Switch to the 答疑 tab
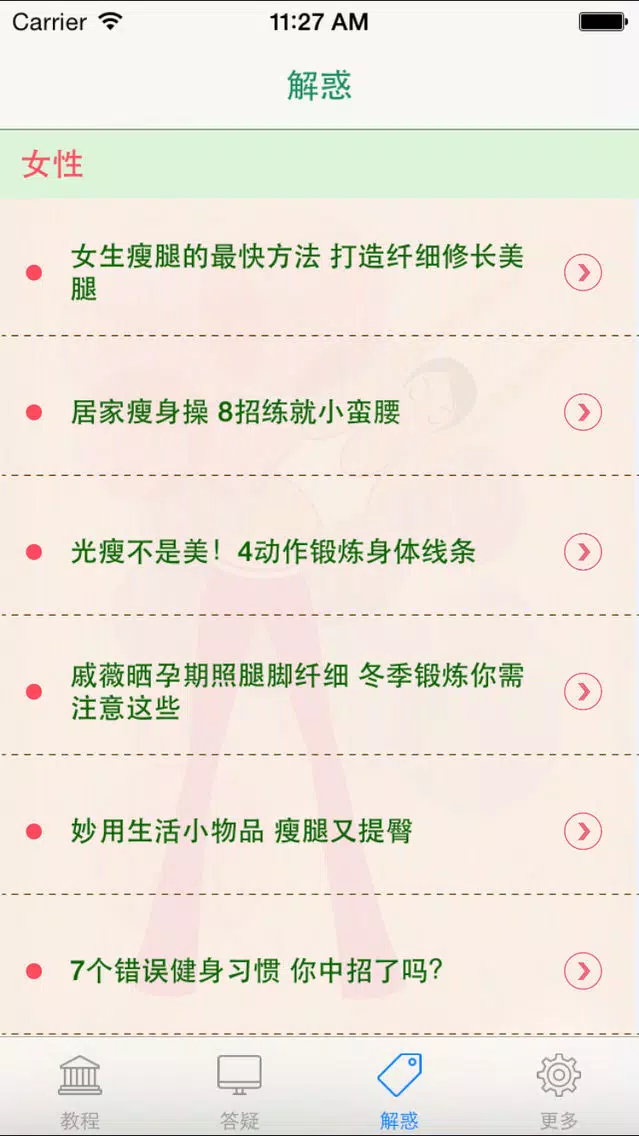The width and height of the screenshot is (639, 1136). (239, 1090)
